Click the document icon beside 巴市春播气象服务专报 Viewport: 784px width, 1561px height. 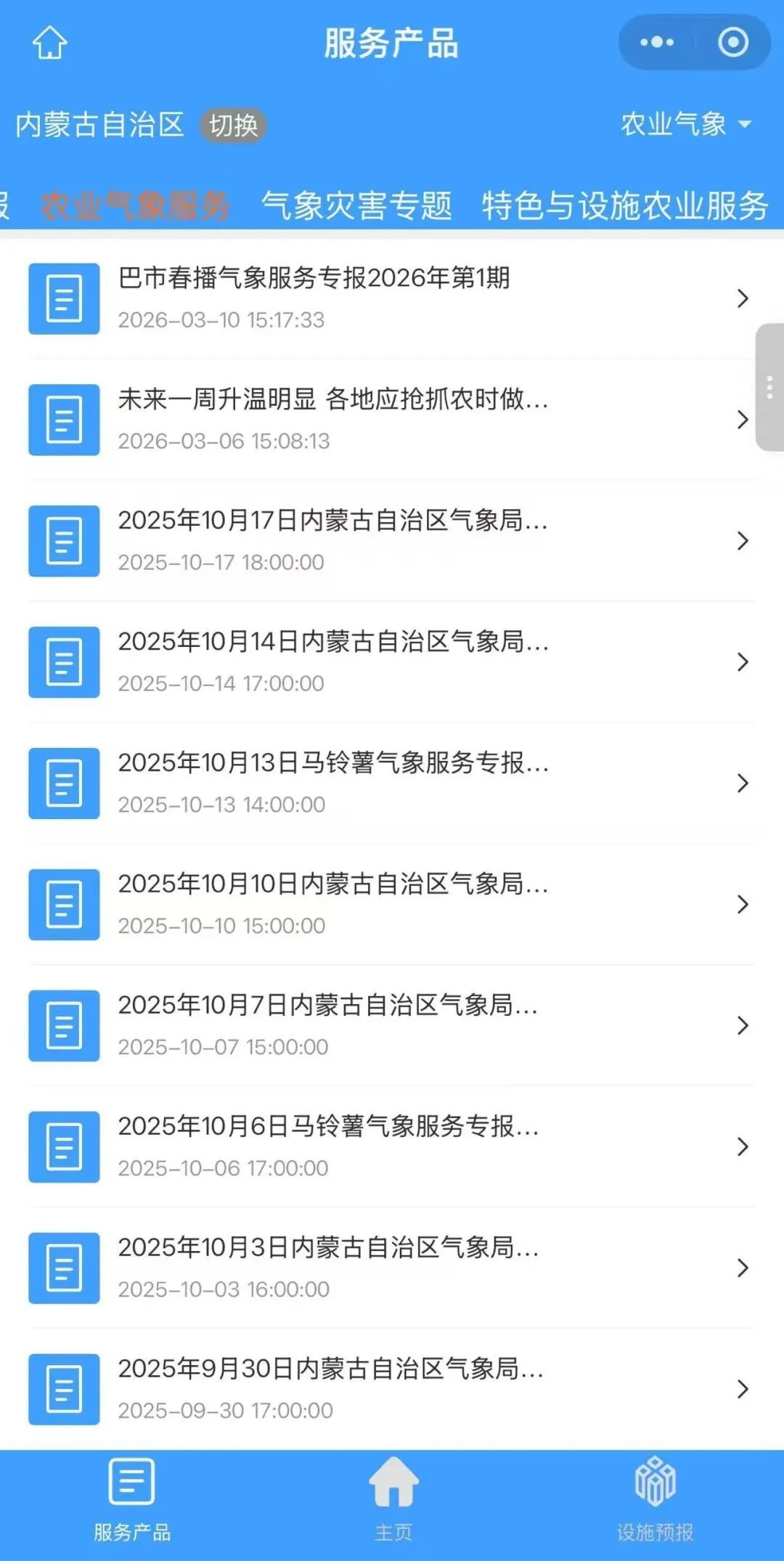[63, 299]
